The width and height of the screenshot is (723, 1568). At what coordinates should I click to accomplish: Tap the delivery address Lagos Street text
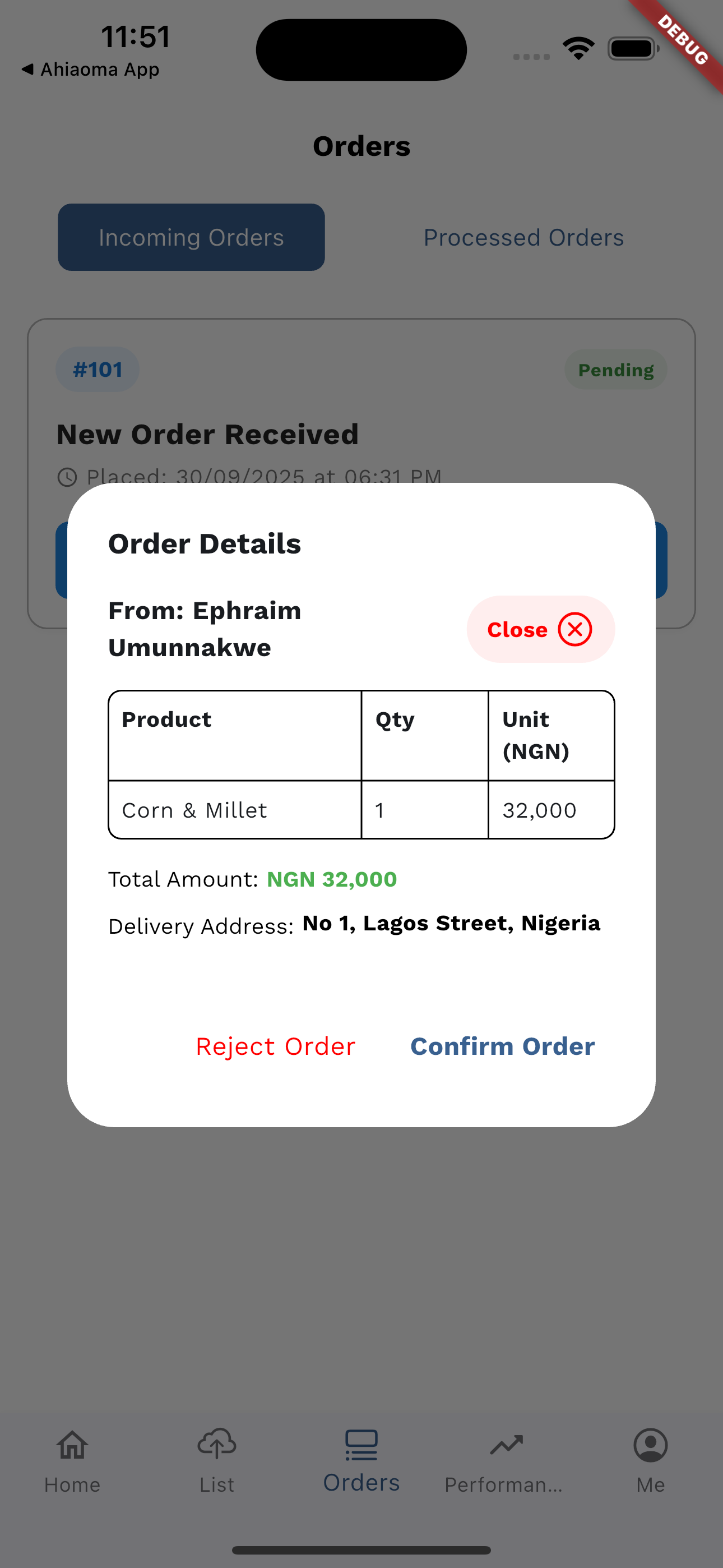point(451,924)
